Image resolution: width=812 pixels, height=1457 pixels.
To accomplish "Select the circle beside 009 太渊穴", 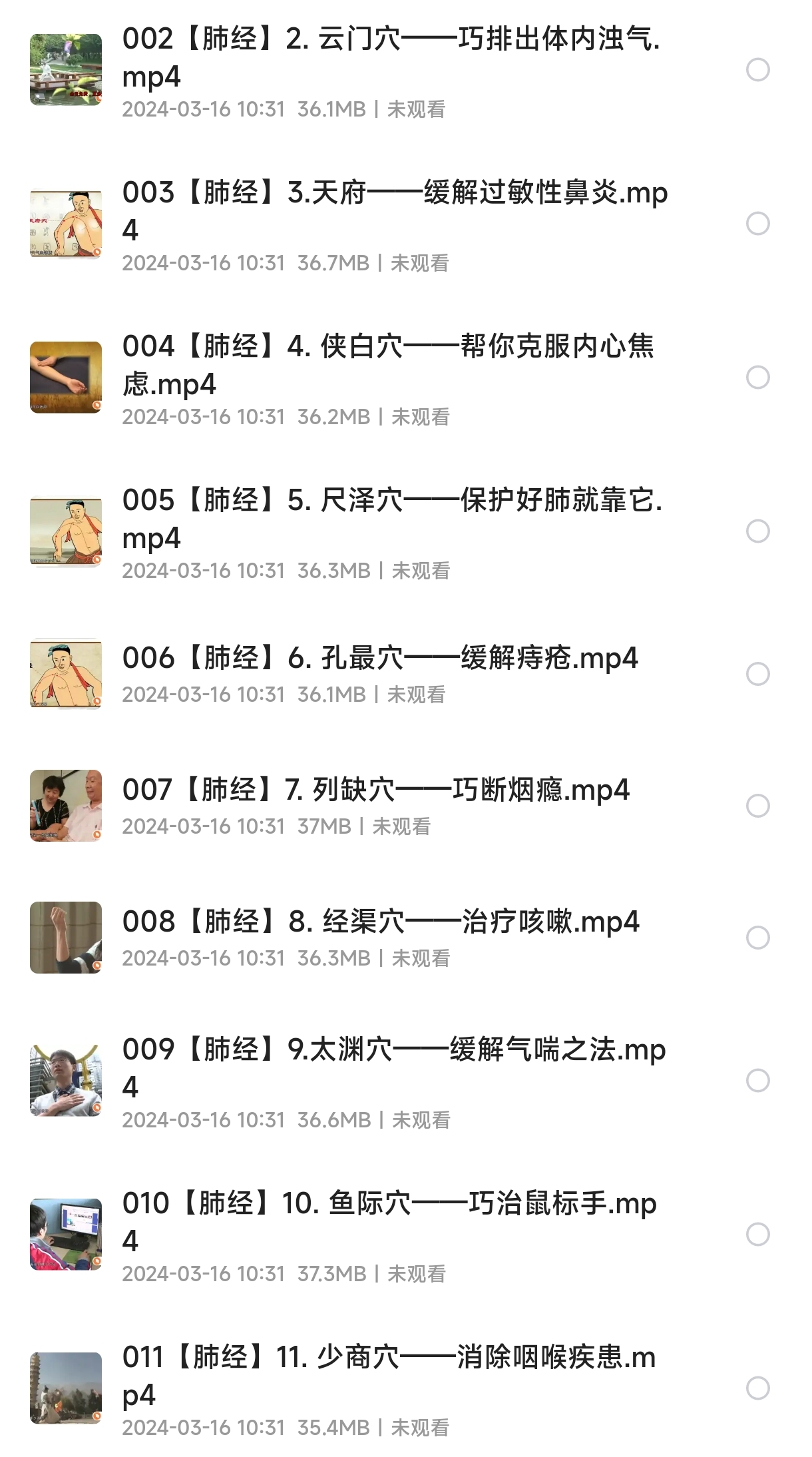I will coord(757,1081).
